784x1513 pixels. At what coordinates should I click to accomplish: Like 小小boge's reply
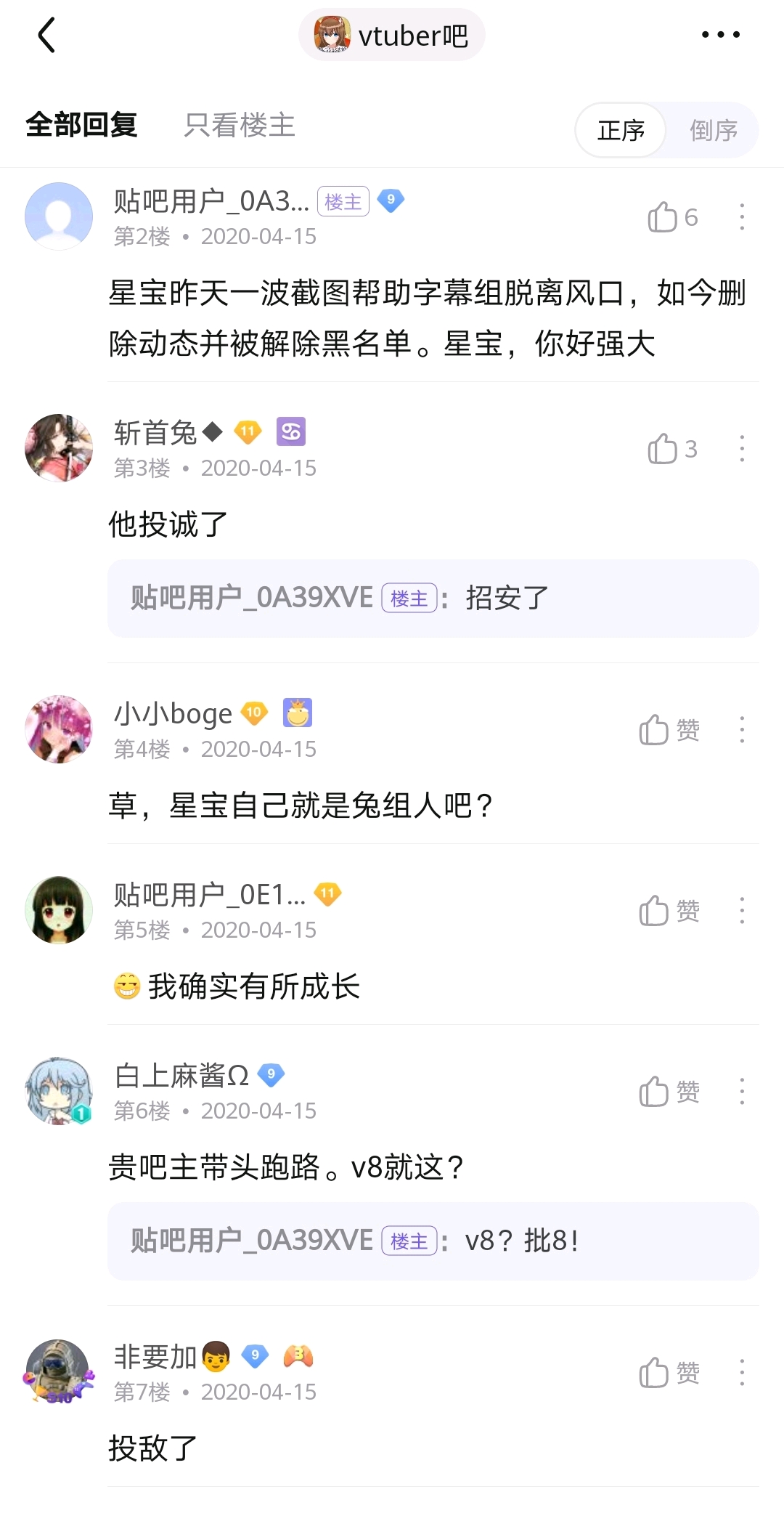tap(669, 730)
